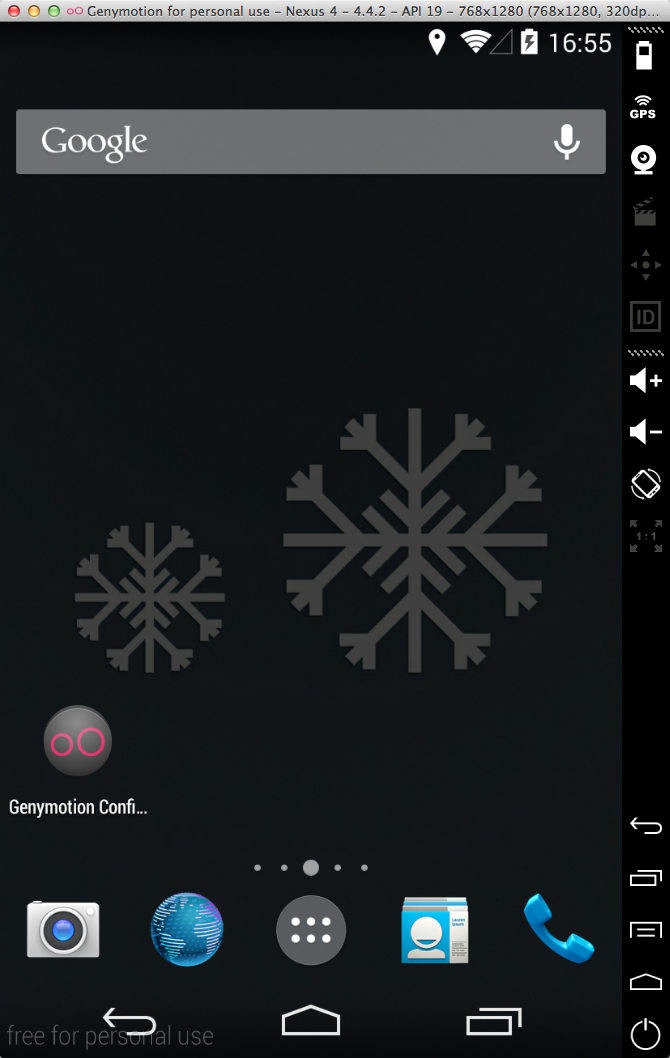The width and height of the screenshot is (670, 1058).
Task: Increase volume in Genymotion sidebar
Action: click(645, 381)
